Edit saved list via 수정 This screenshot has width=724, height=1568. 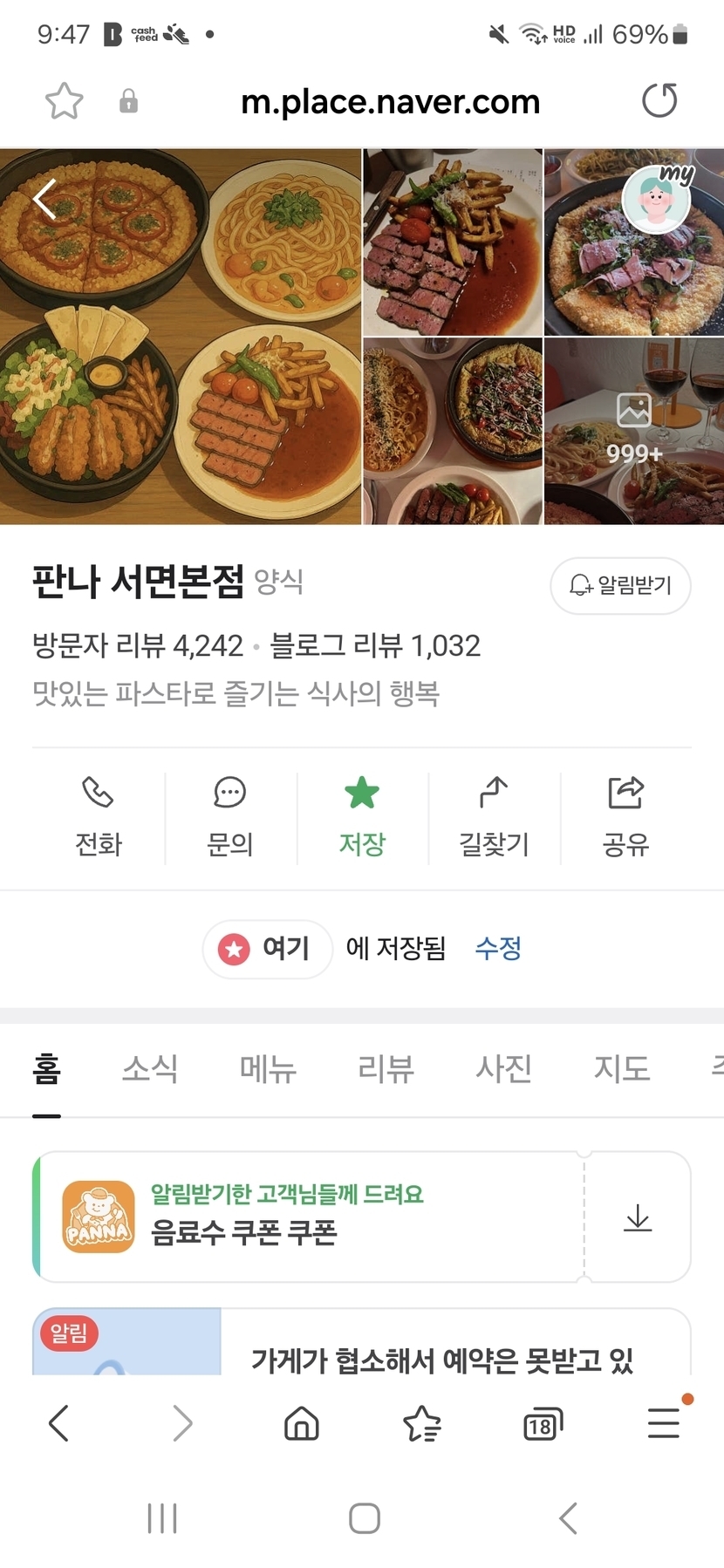(498, 948)
